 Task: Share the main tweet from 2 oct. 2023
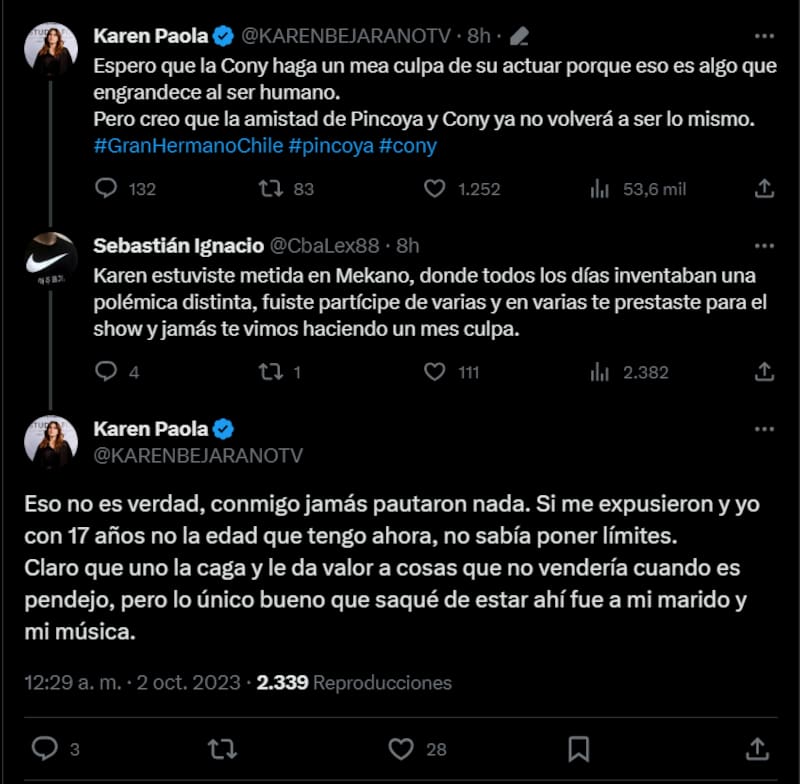pyautogui.click(x=757, y=748)
